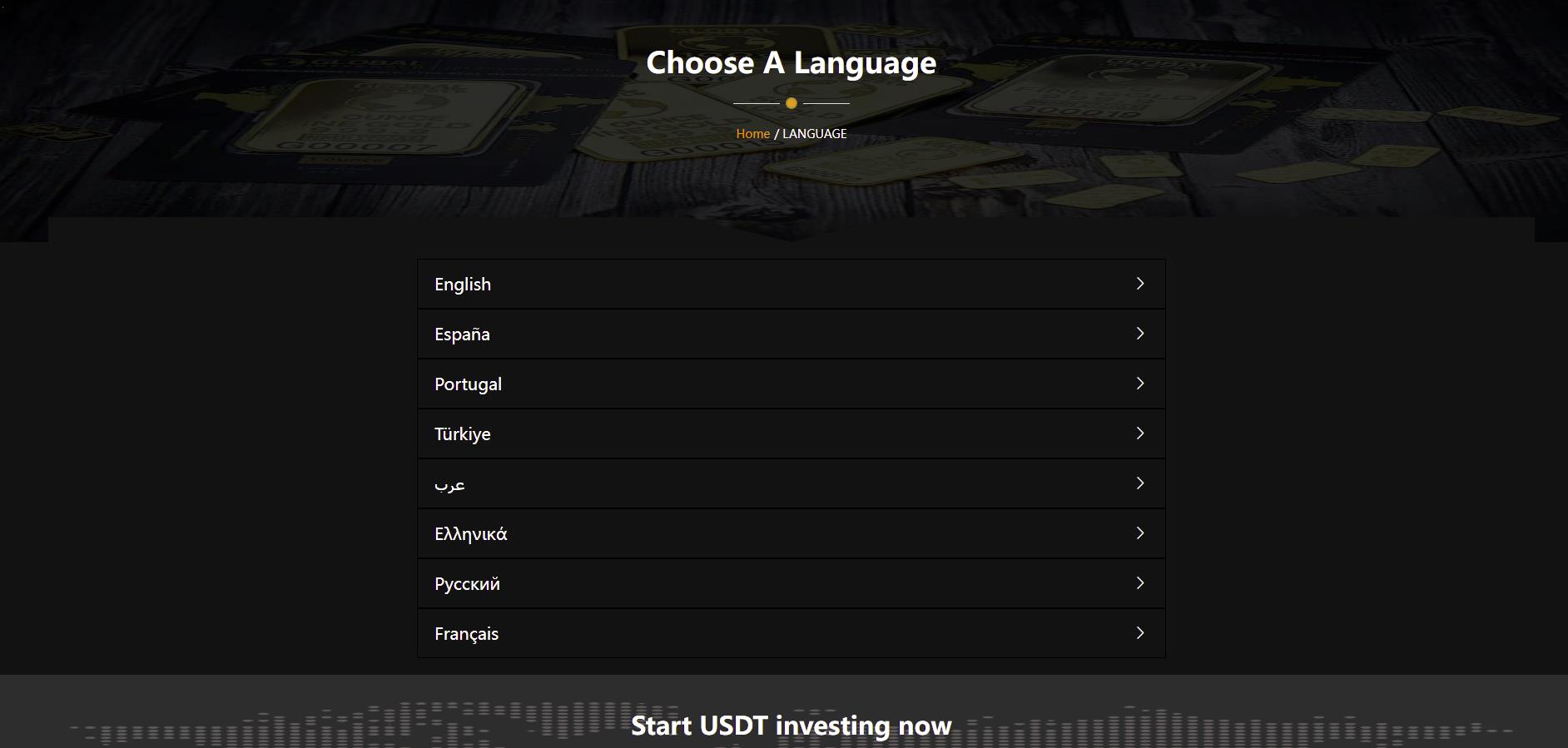Select English language

[791, 285]
